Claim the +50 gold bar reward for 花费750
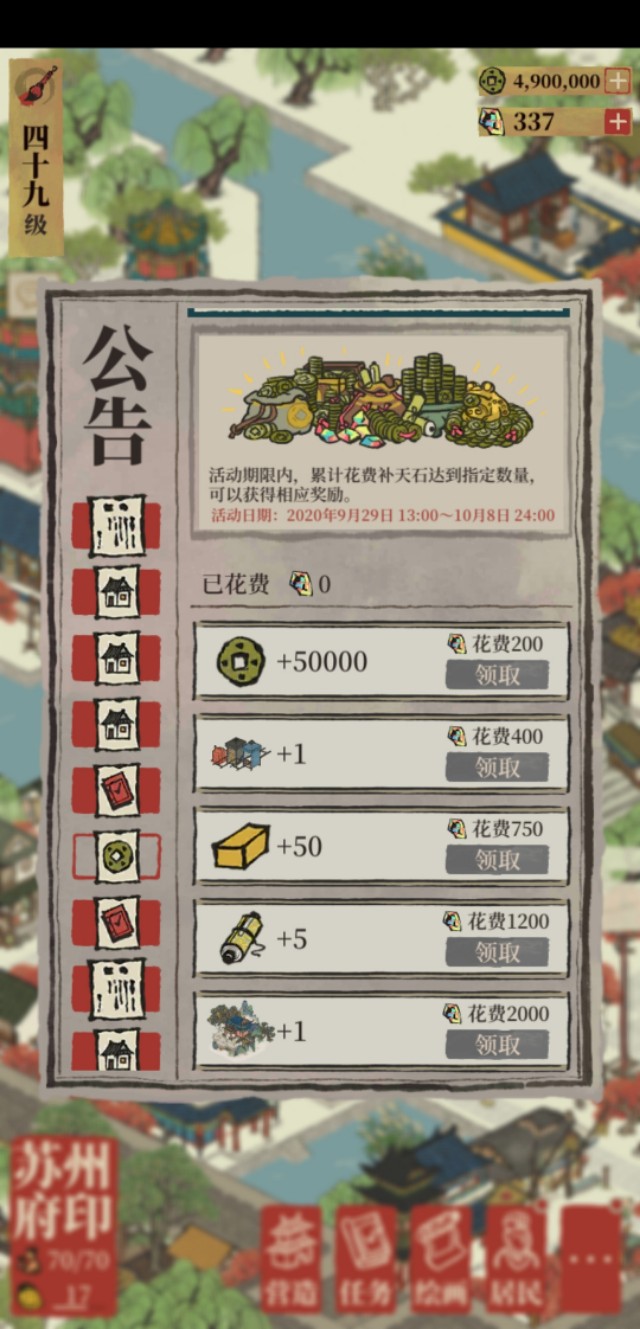Viewport: 640px width, 1329px height. [497, 860]
